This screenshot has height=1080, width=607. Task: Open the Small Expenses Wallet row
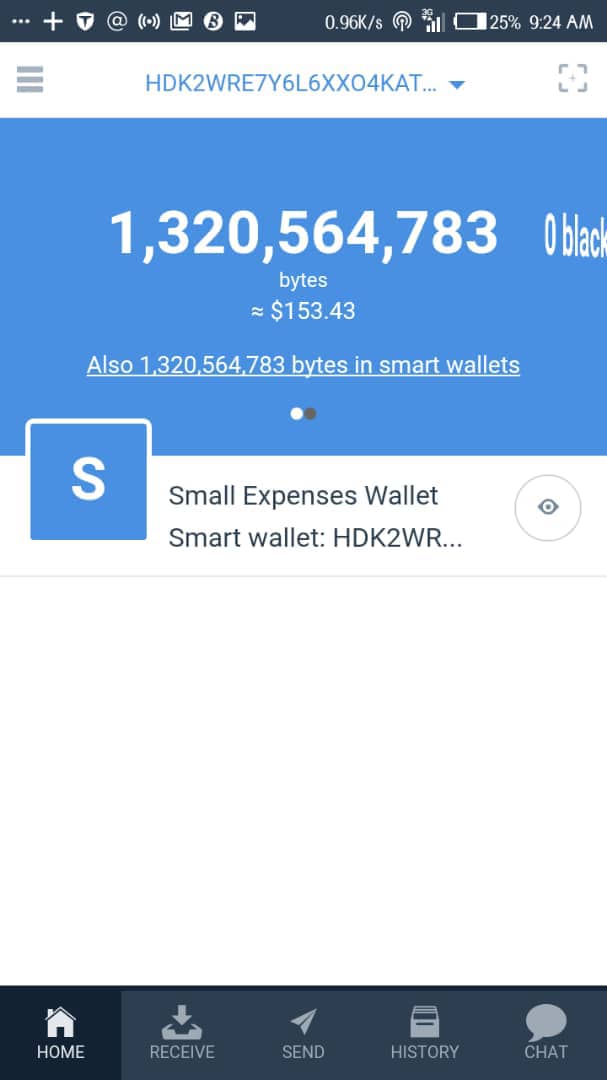(303, 516)
